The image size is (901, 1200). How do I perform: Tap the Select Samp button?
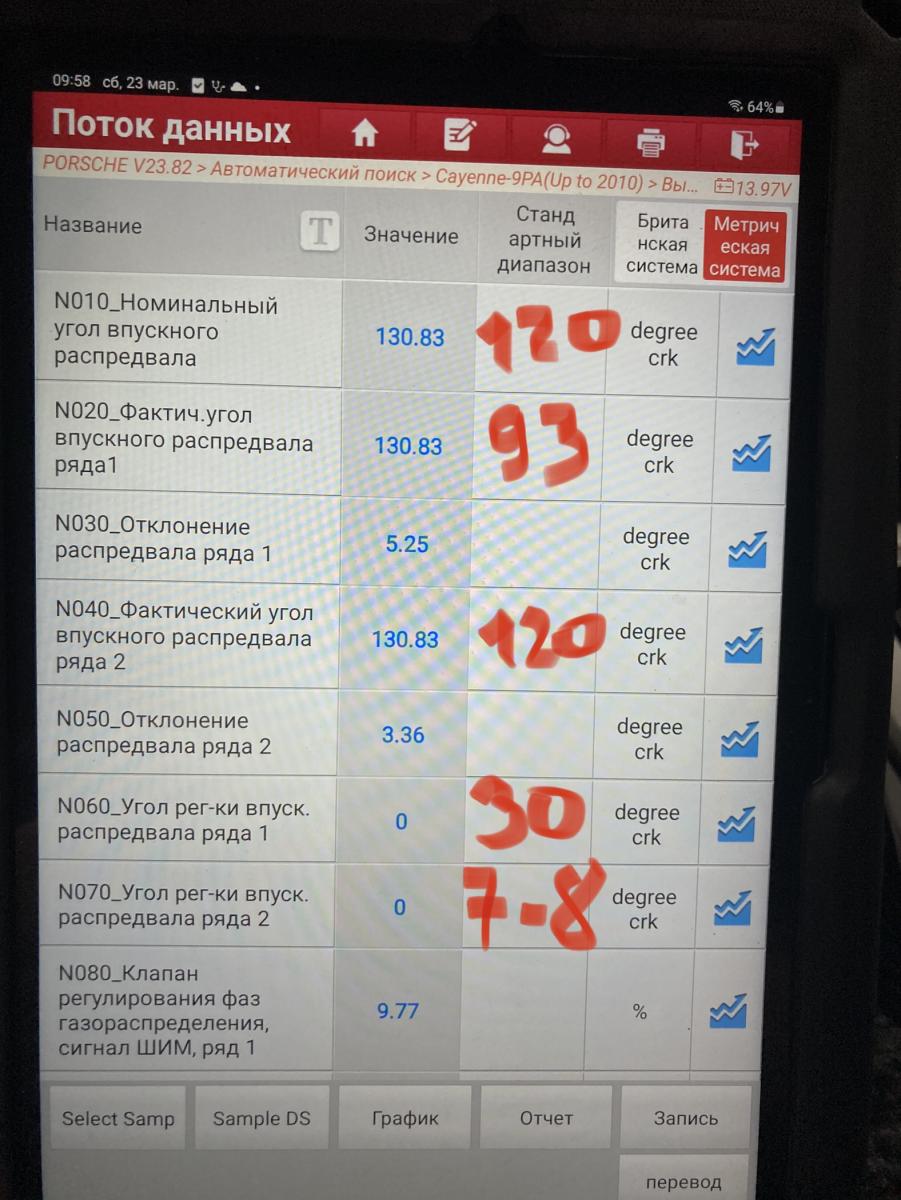click(x=118, y=1118)
